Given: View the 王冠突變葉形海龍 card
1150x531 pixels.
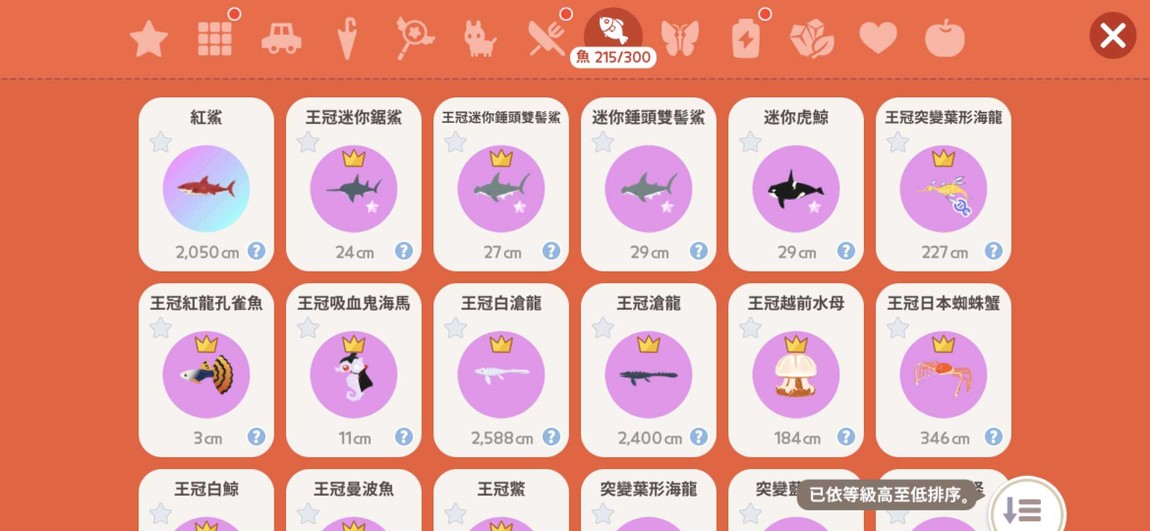Looking at the screenshot, I should point(943,184).
